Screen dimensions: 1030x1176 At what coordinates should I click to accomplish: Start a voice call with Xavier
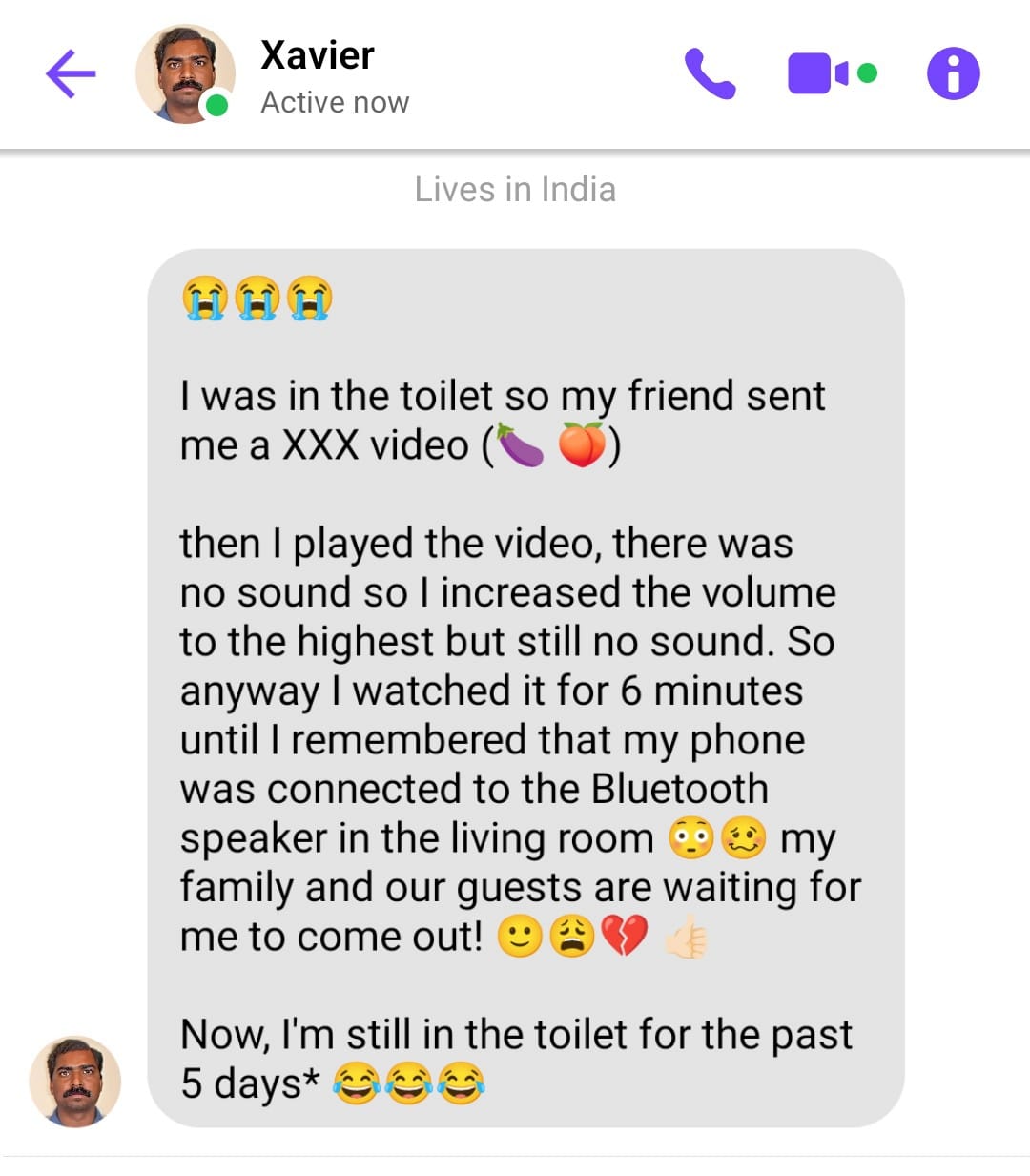tap(710, 73)
